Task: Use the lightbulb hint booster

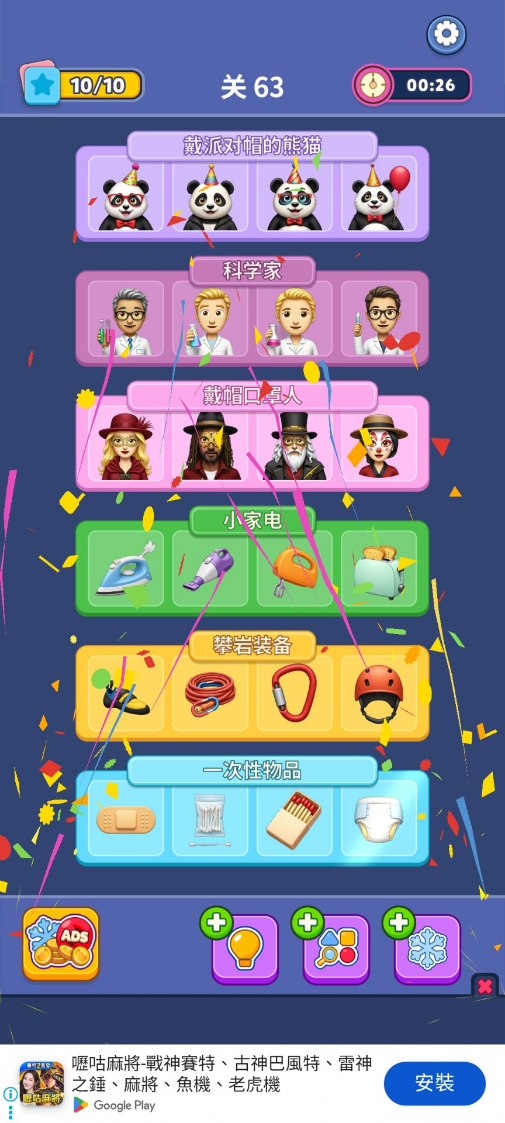Action: 244,948
